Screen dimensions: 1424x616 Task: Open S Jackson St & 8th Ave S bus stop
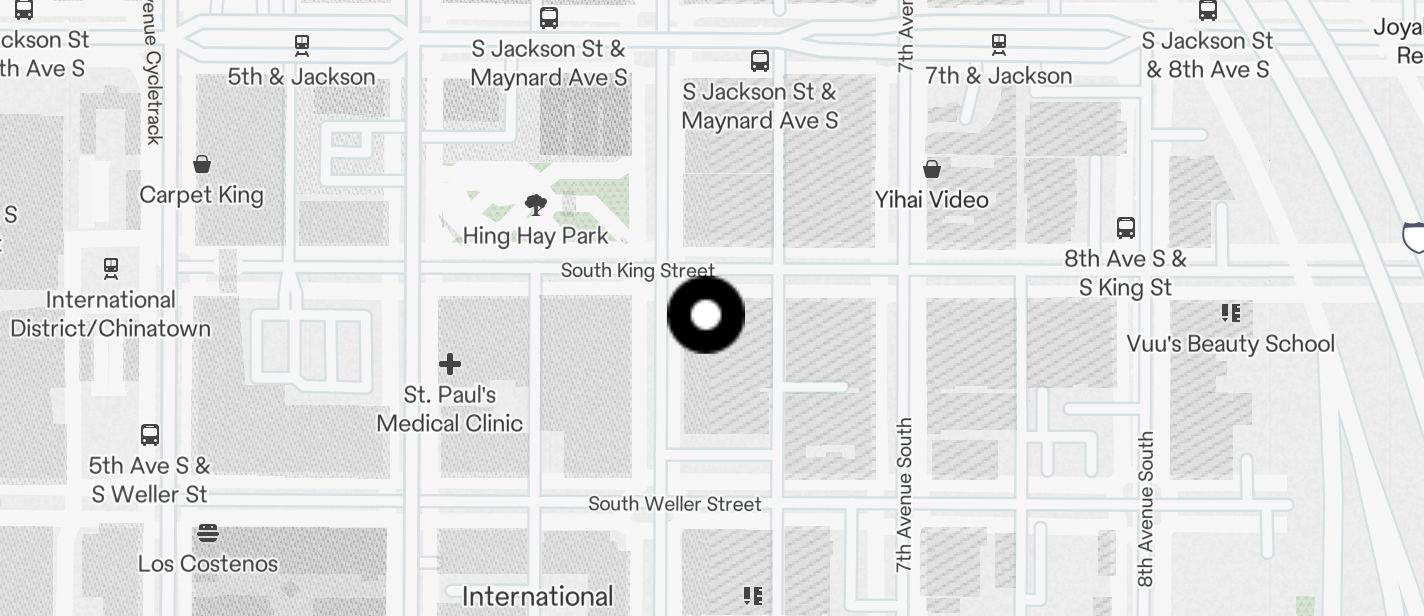pyautogui.click(x=1208, y=11)
